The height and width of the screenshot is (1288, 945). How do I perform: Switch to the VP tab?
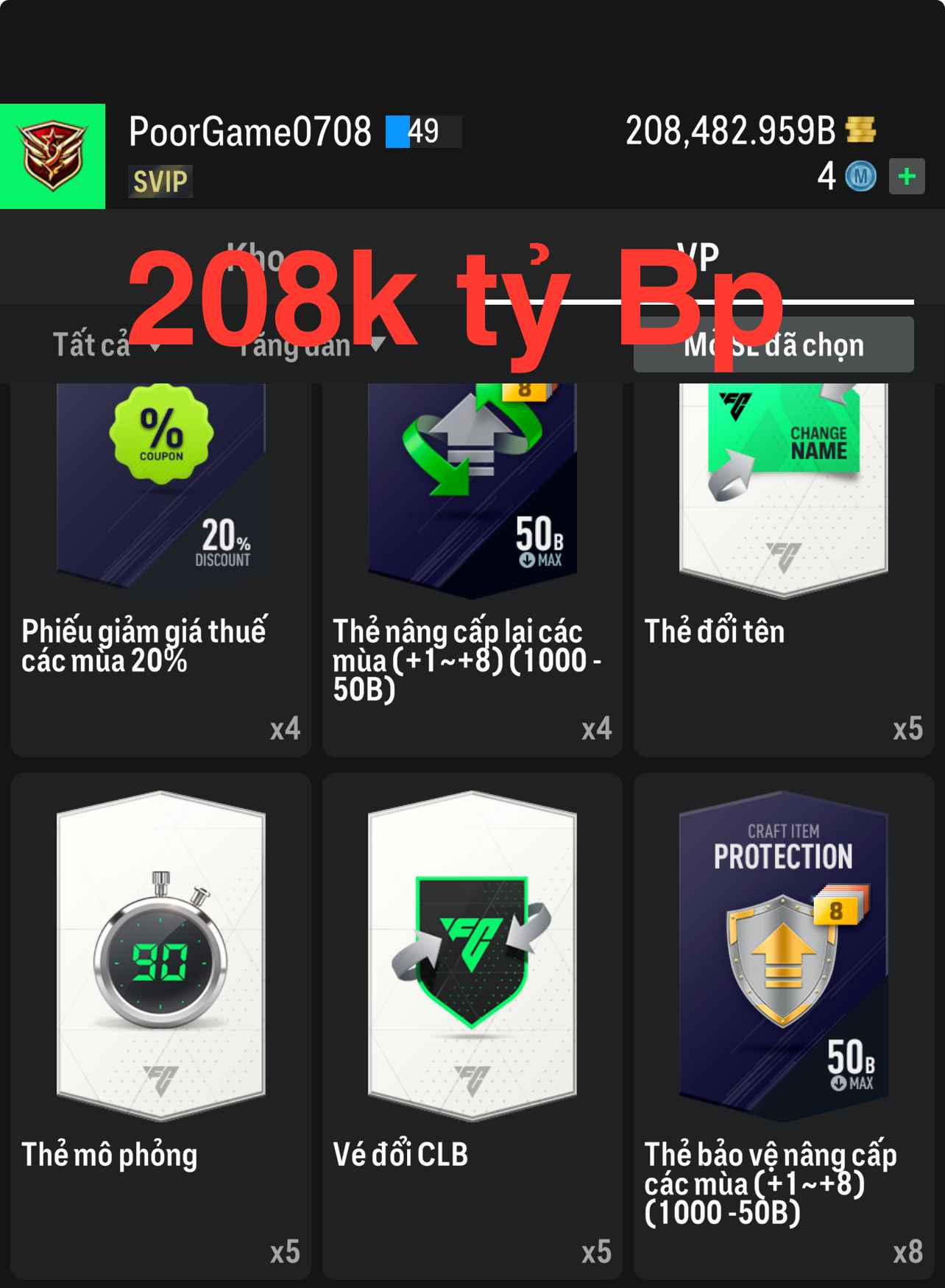coord(697,259)
